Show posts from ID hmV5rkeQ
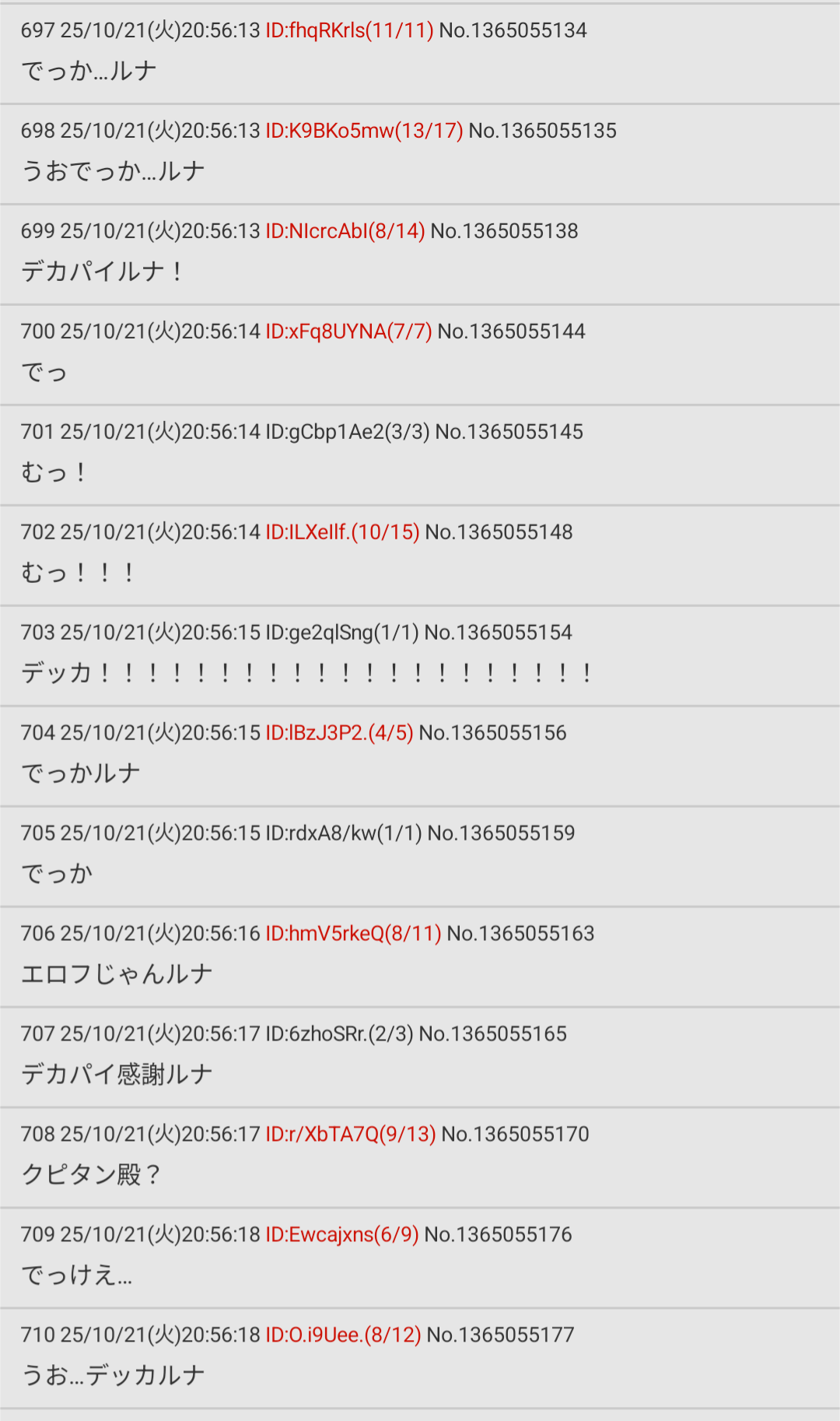 tap(353, 934)
